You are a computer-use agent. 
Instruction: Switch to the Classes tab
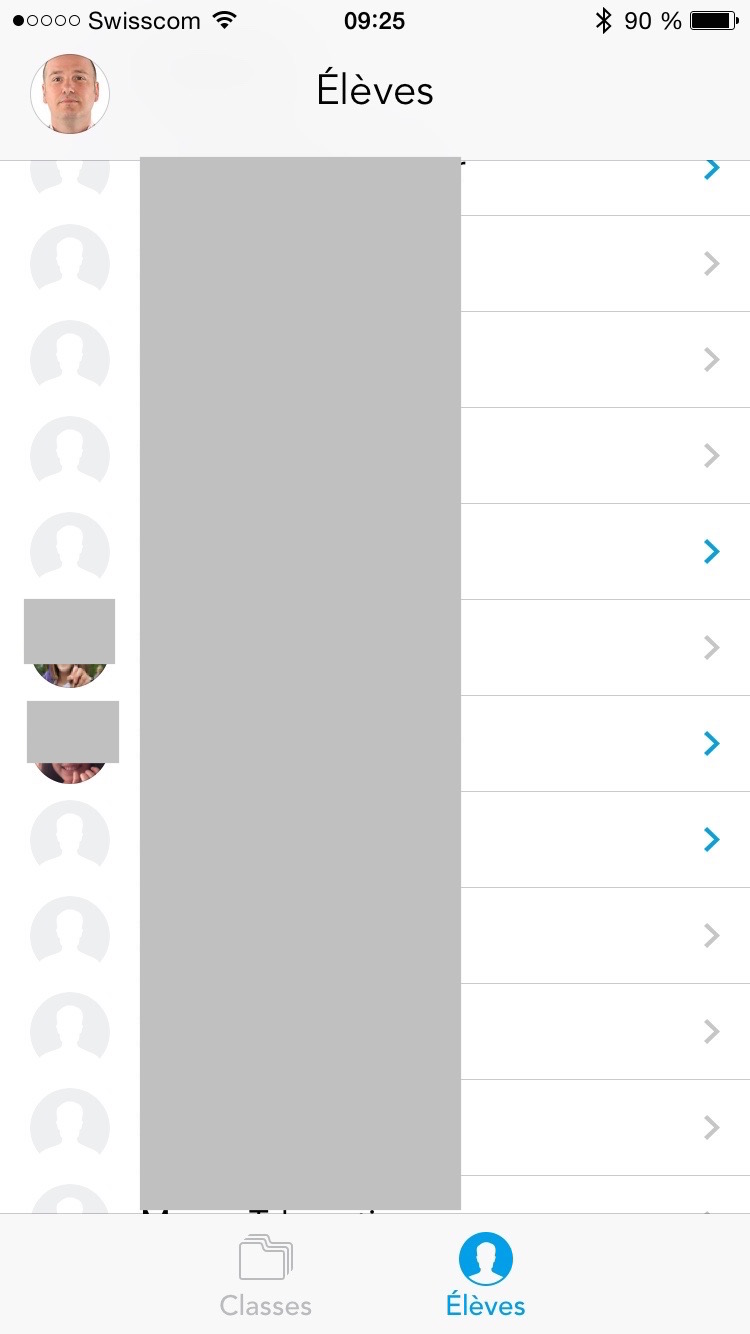tap(266, 1275)
